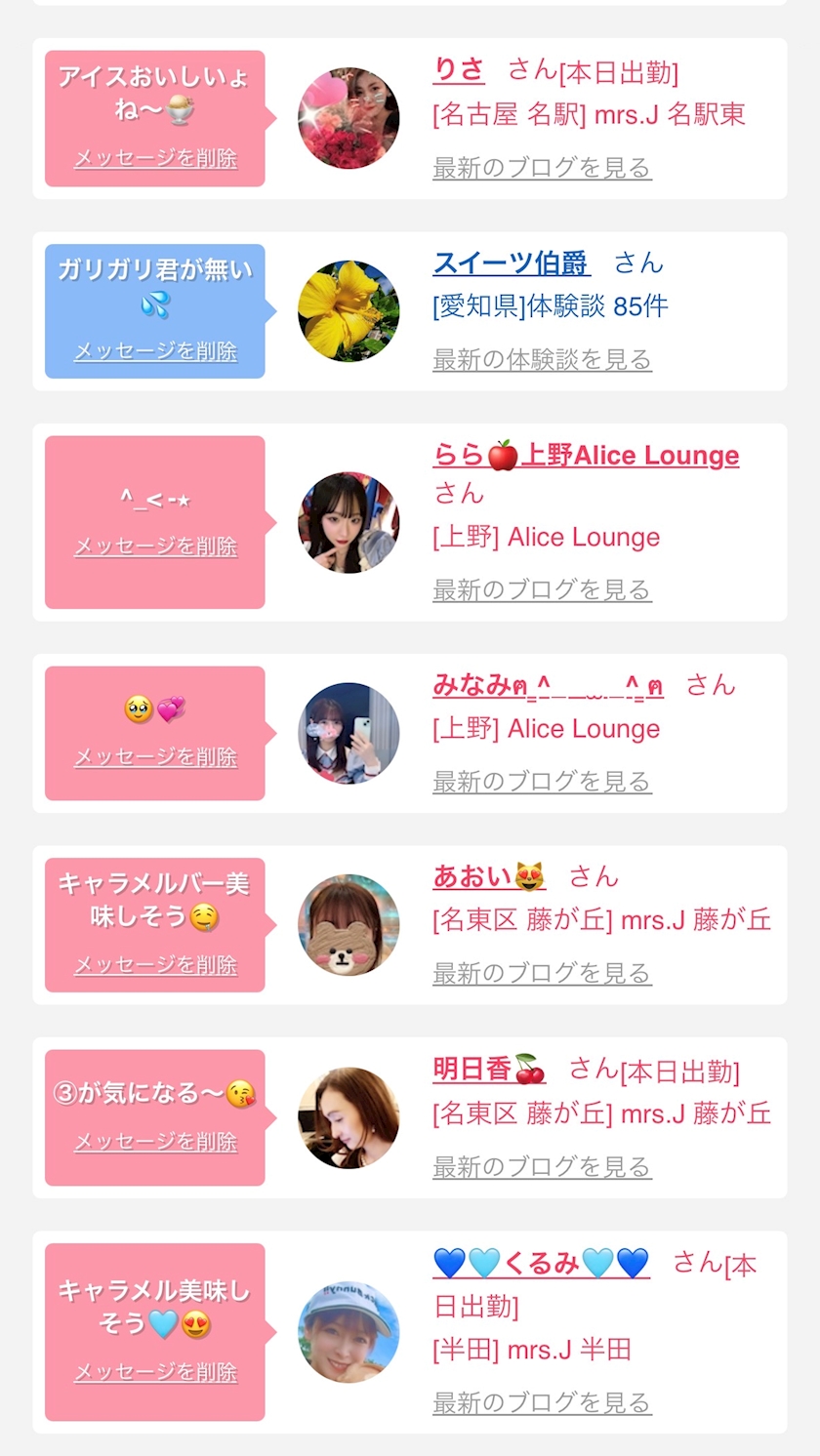Delete the ガリガリ君が無い message
The width and height of the screenshot is (820, 1456).
point(155,351)
